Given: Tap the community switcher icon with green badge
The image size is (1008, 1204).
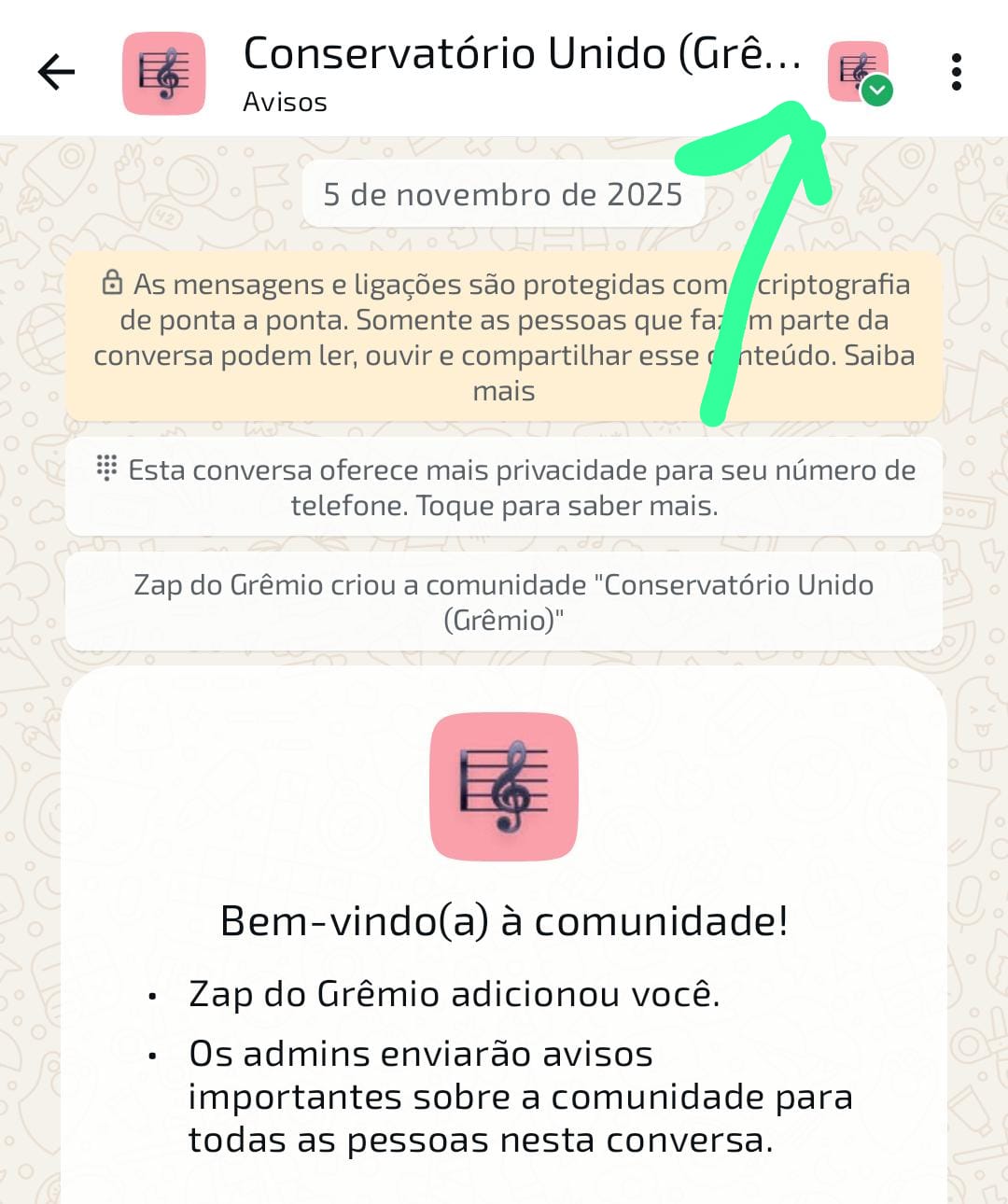Looking at the screenshot, I should 860,73.
